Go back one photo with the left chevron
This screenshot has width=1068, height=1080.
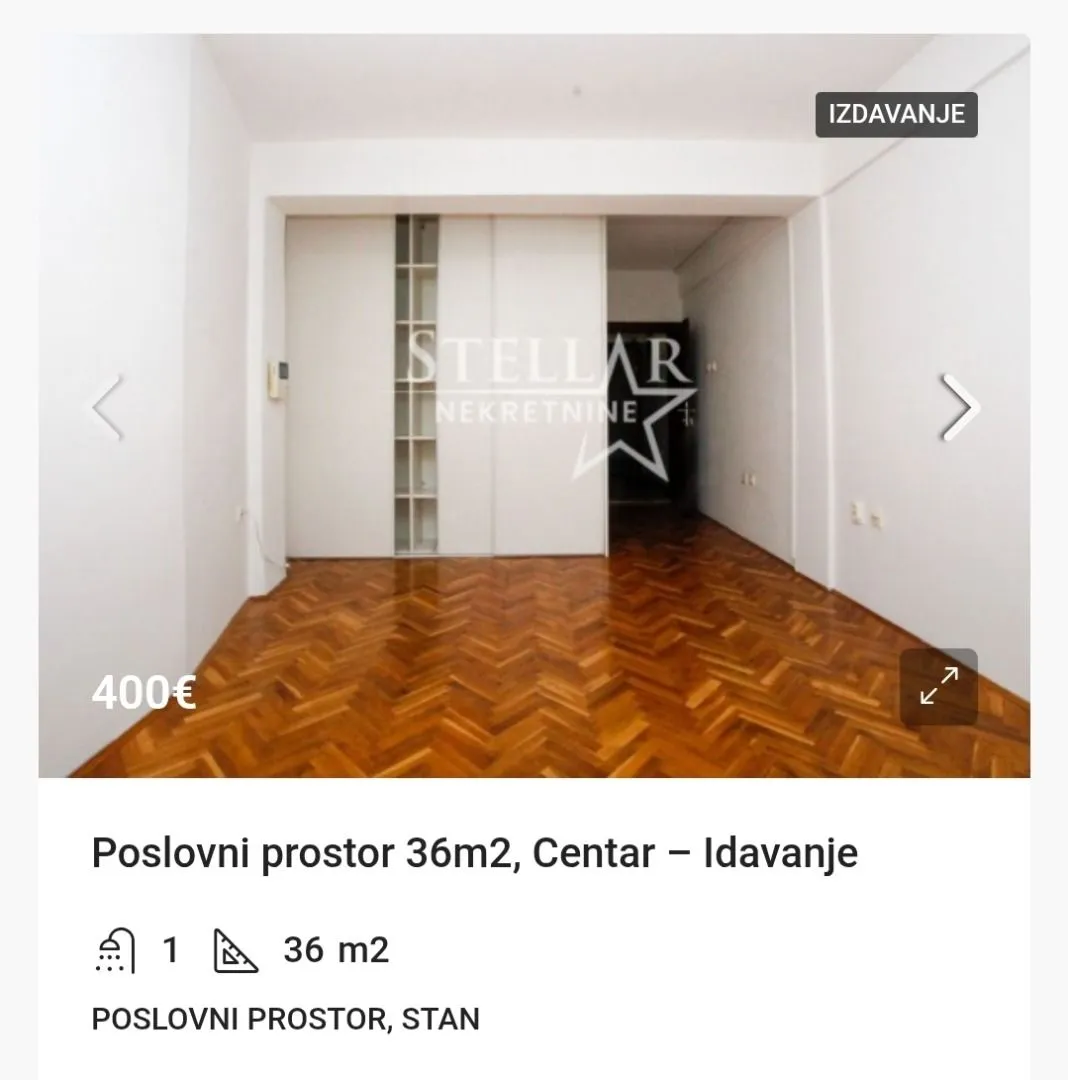click(105, 408)
